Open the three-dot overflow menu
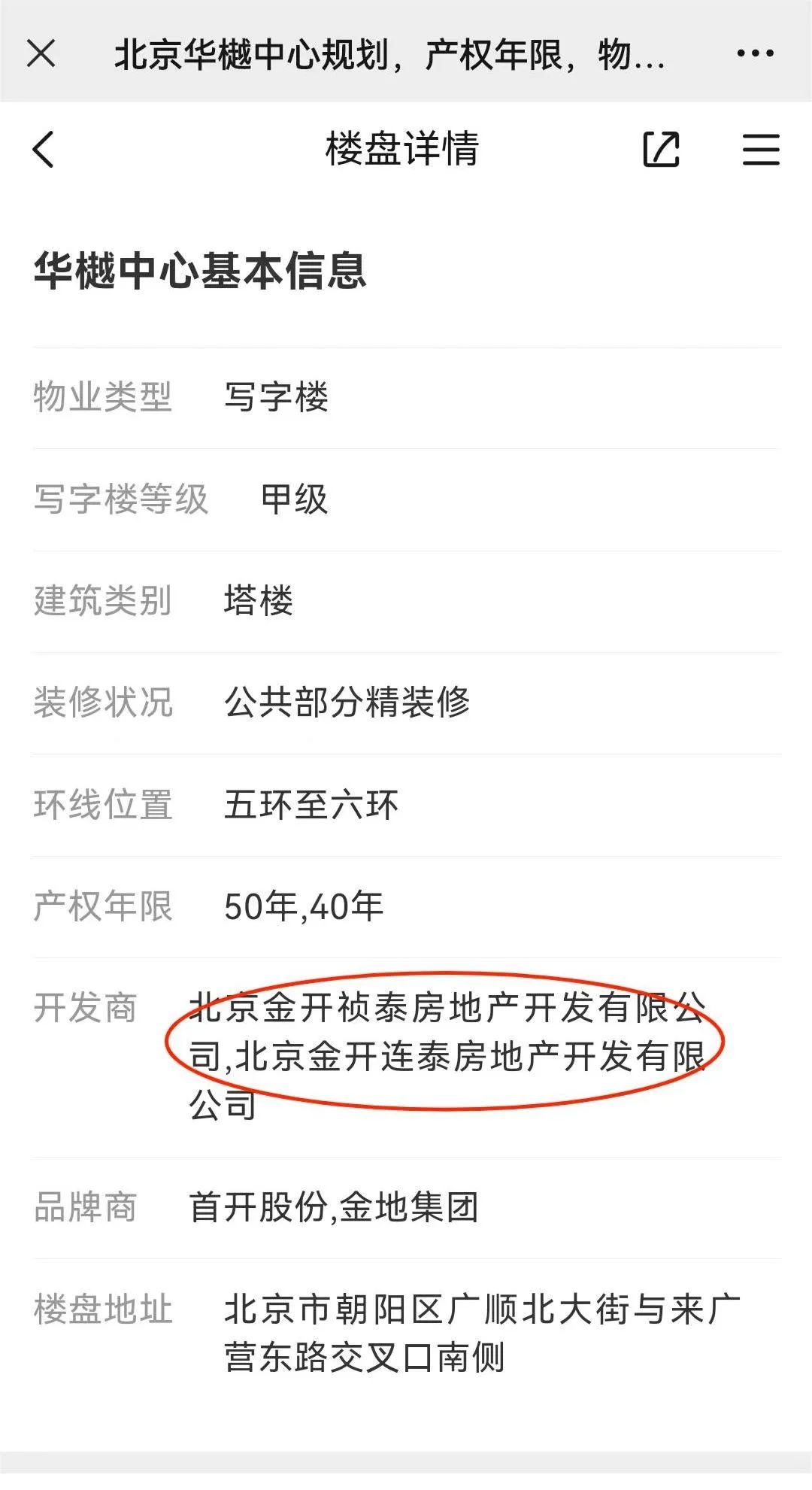Viewport: 812px width, 1490px height. 754,53
